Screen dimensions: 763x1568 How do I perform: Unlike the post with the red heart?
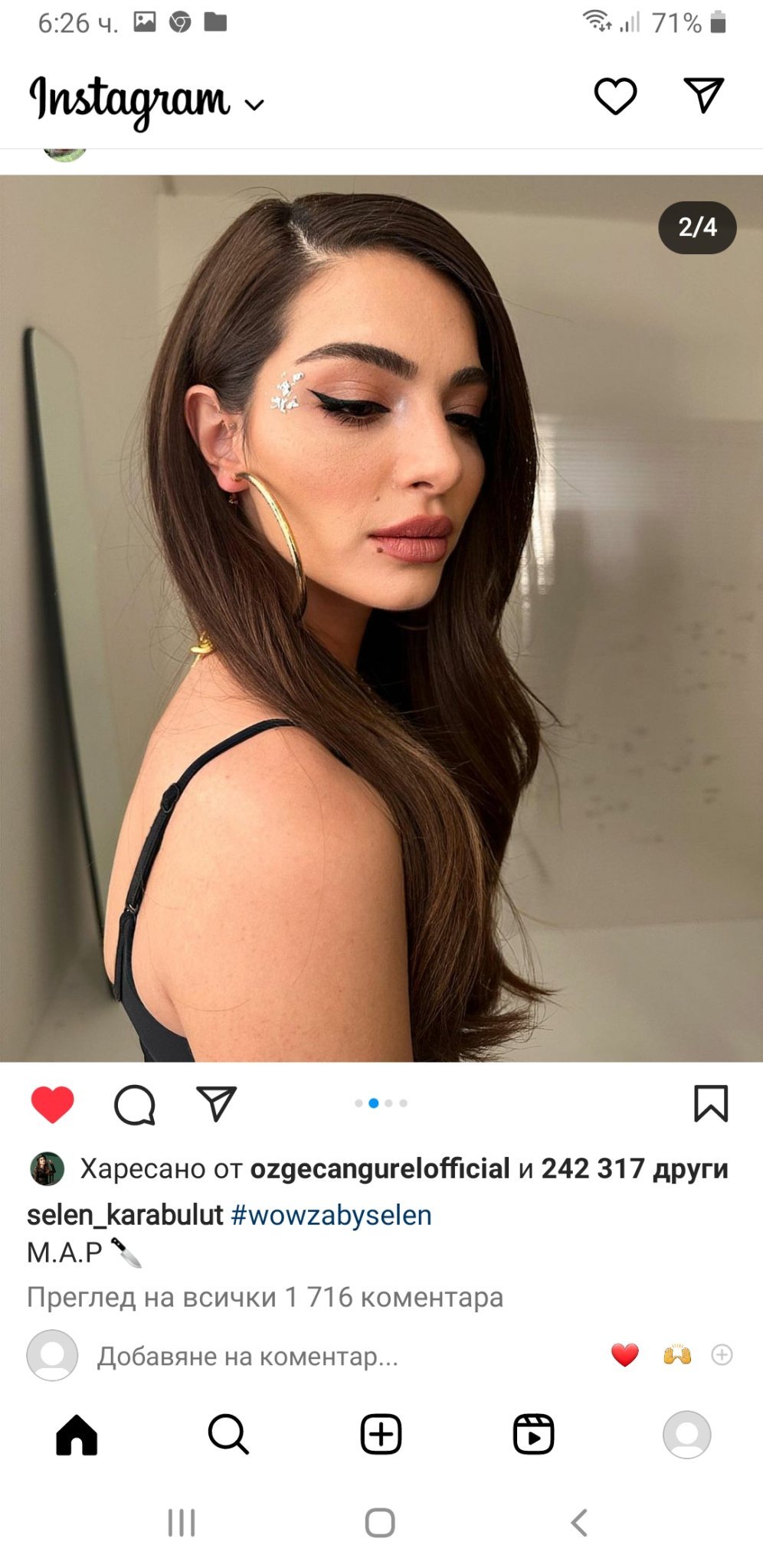[52, 1104]
